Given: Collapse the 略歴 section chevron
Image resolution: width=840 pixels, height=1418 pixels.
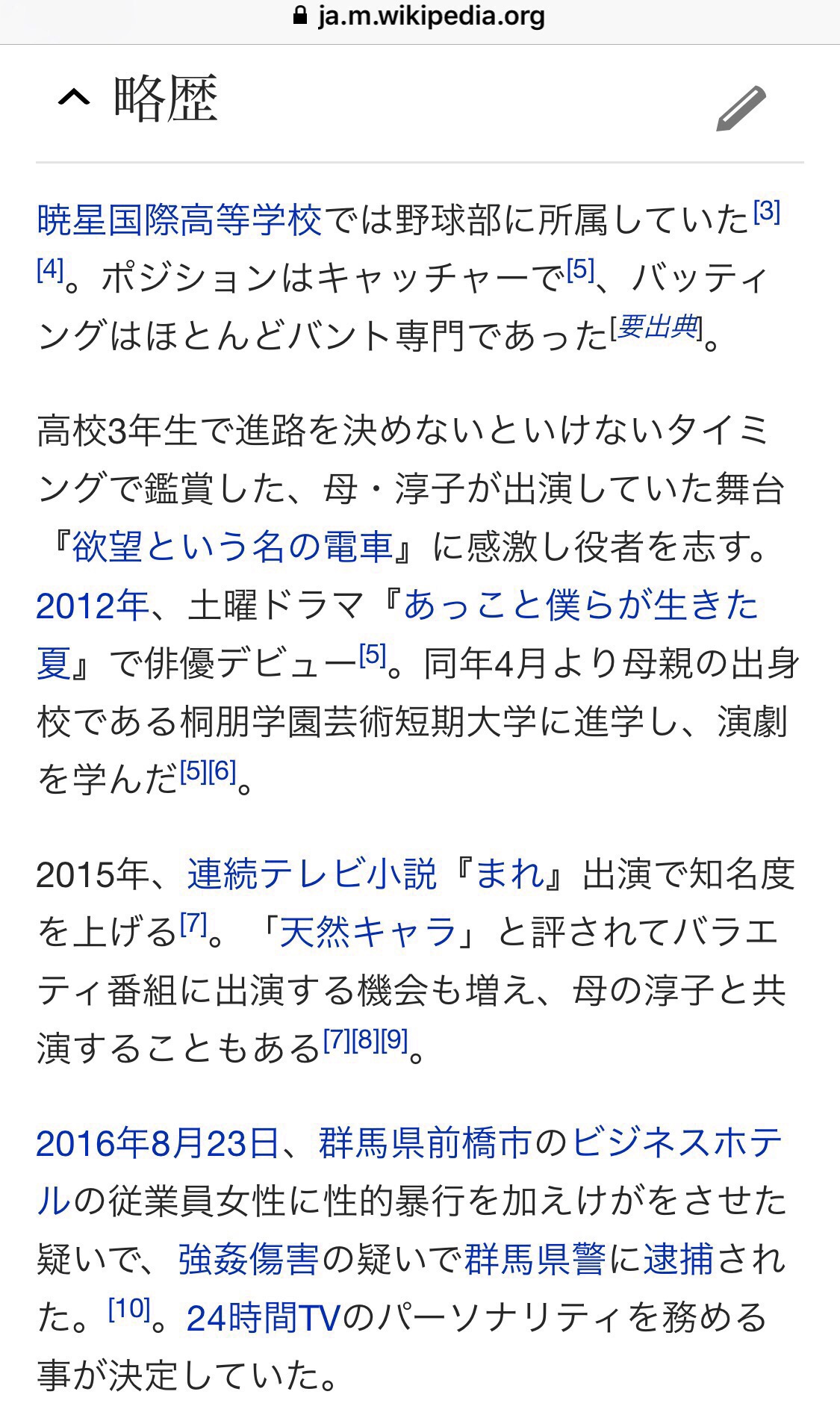Looking at the screenshot, I should coord(74,98).
